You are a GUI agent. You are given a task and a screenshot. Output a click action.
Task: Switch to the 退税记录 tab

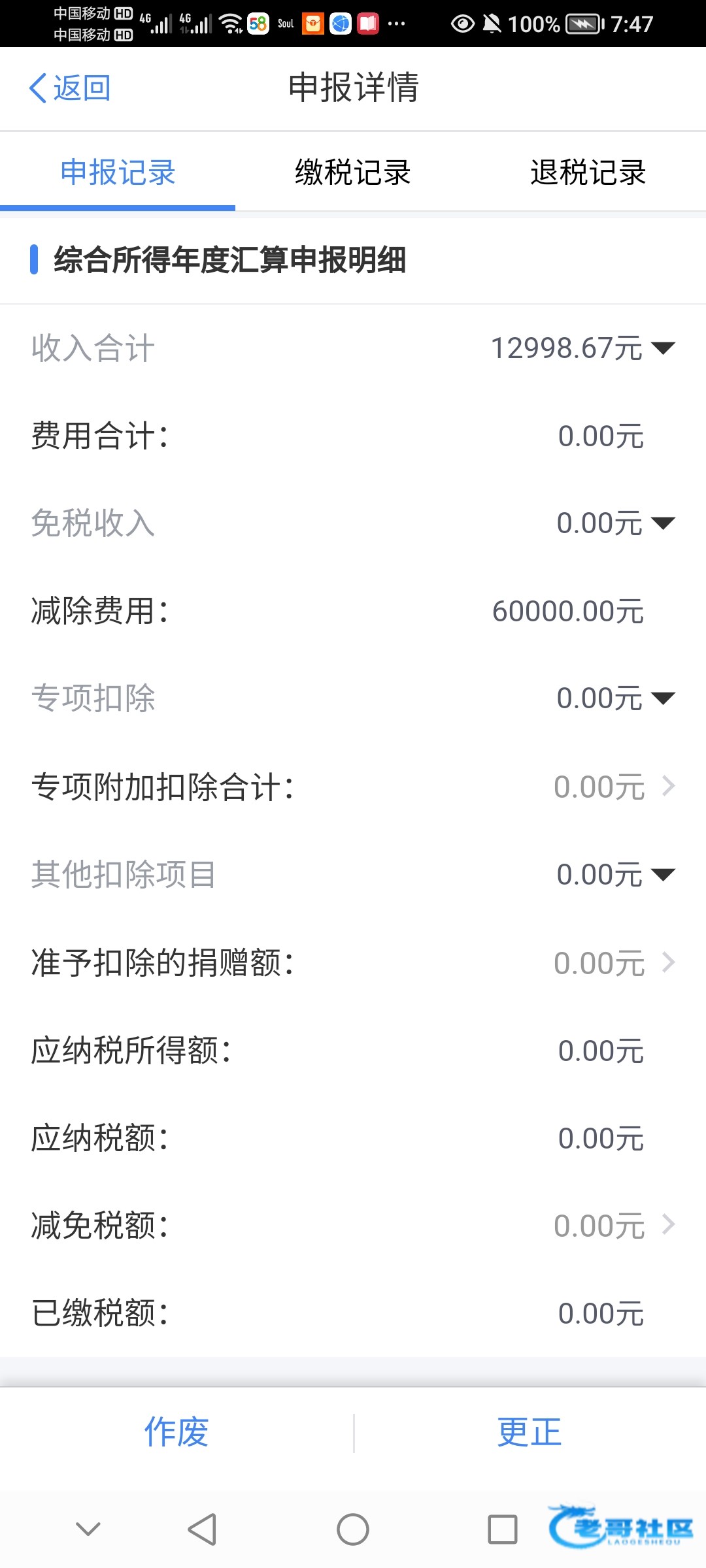tap(588, 172)
